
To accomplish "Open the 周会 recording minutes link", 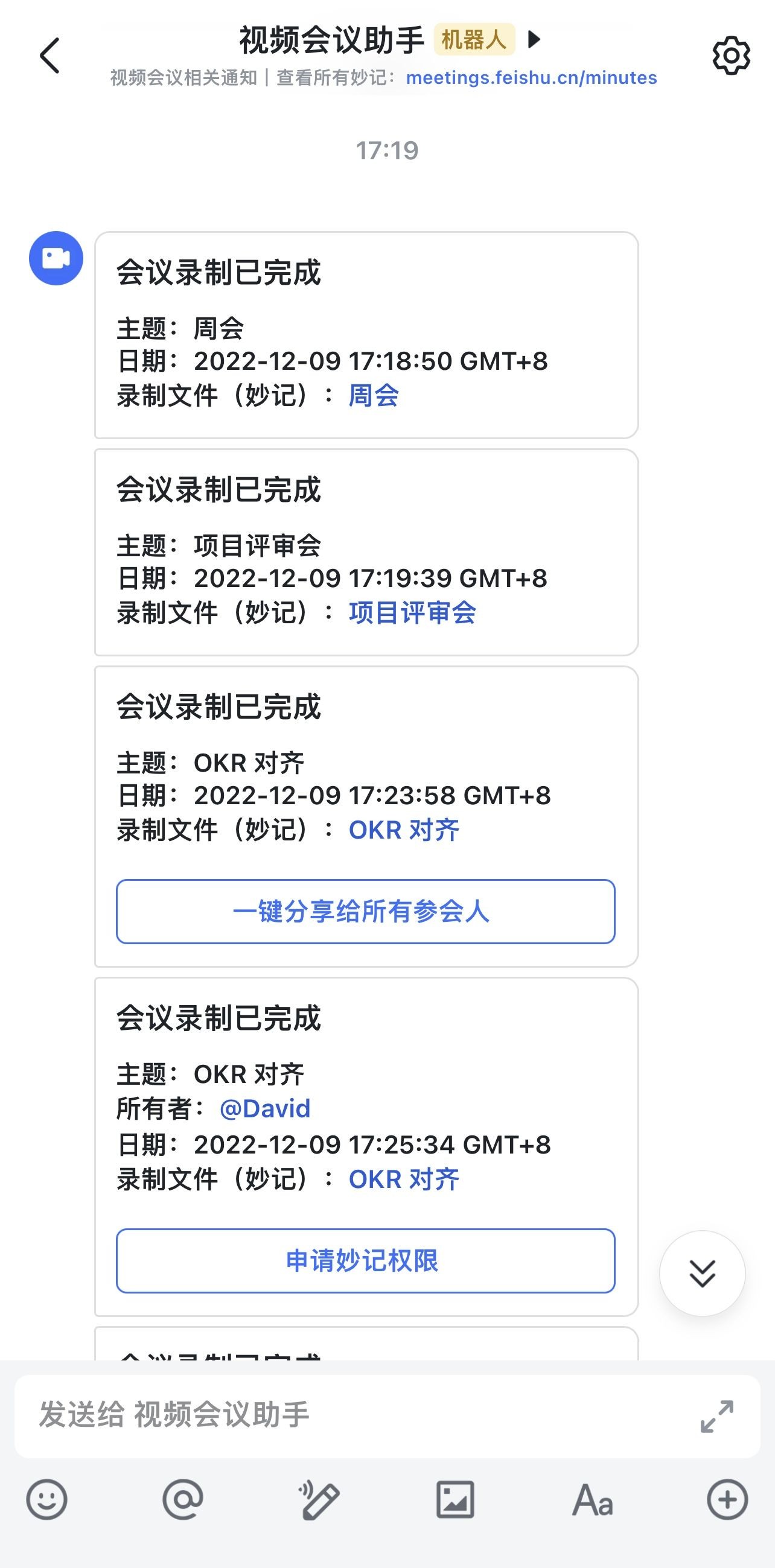I will [373, 396].
